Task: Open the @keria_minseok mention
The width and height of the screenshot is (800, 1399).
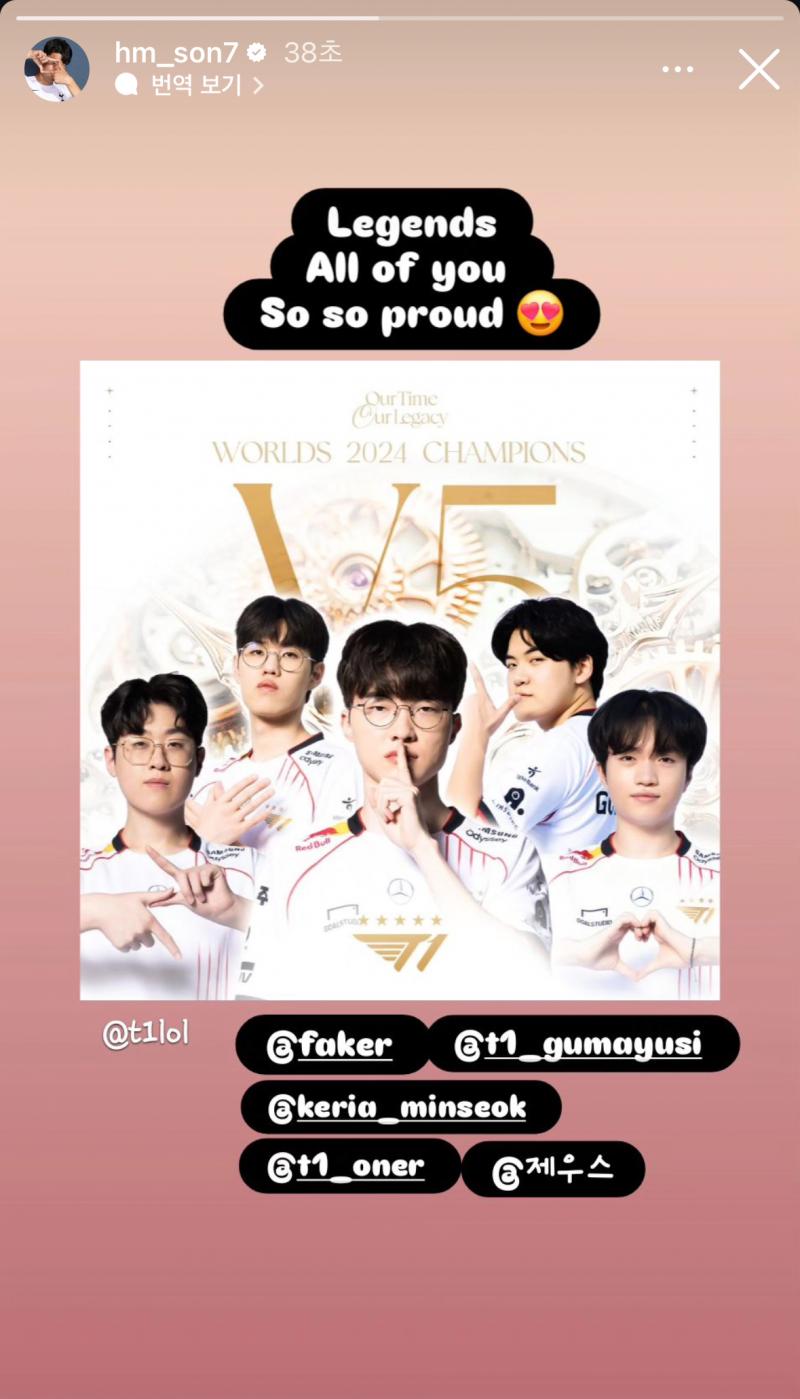Action: click(x=399, y=1107)
